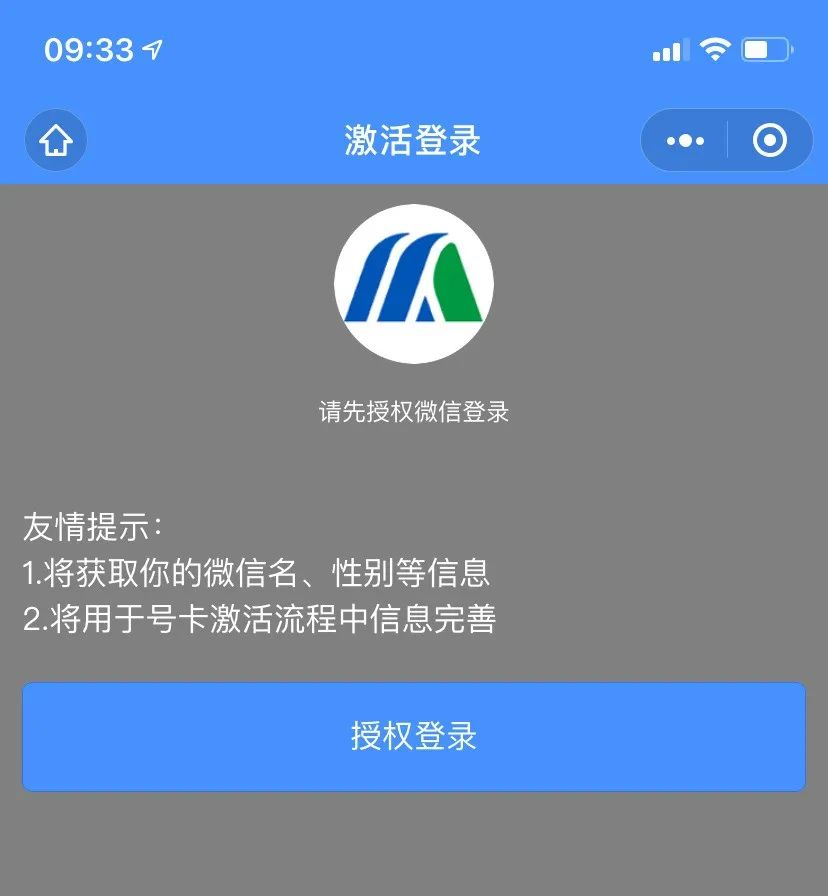The image size is (828, 896).
Task: Close the mini program via circle icon
Action: [x=769, y=141]
